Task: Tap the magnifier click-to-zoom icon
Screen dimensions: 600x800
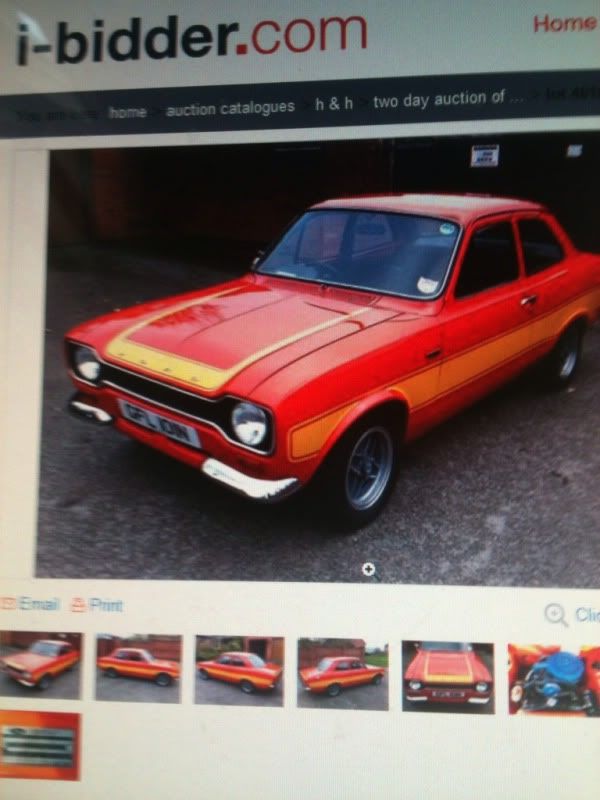Action: click(556, 615)
